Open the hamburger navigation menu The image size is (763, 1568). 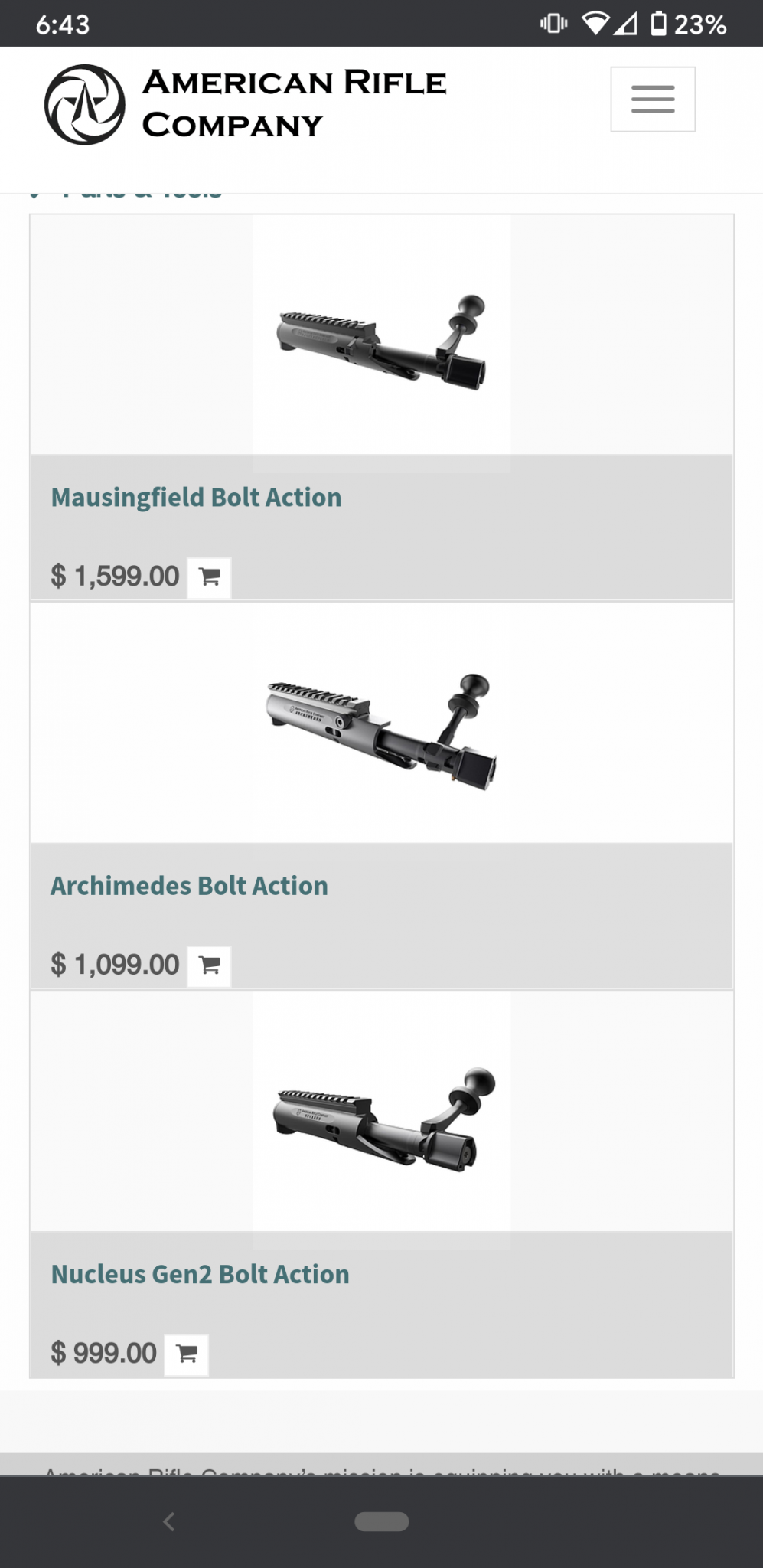(x=652, y=100)
